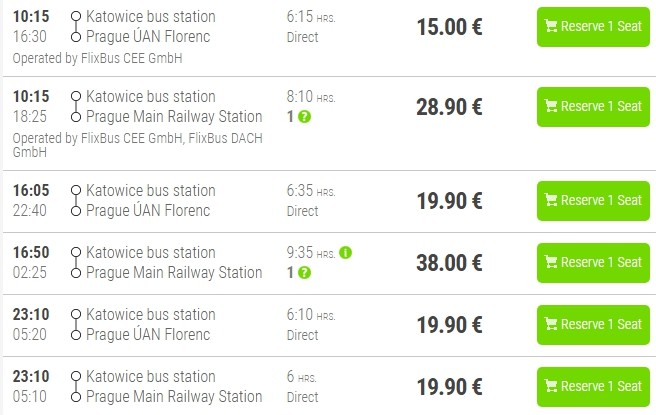Show transfer details for the 8:10 hrs trip
Viewport: 656px width, 415px height.
(304, 117)
